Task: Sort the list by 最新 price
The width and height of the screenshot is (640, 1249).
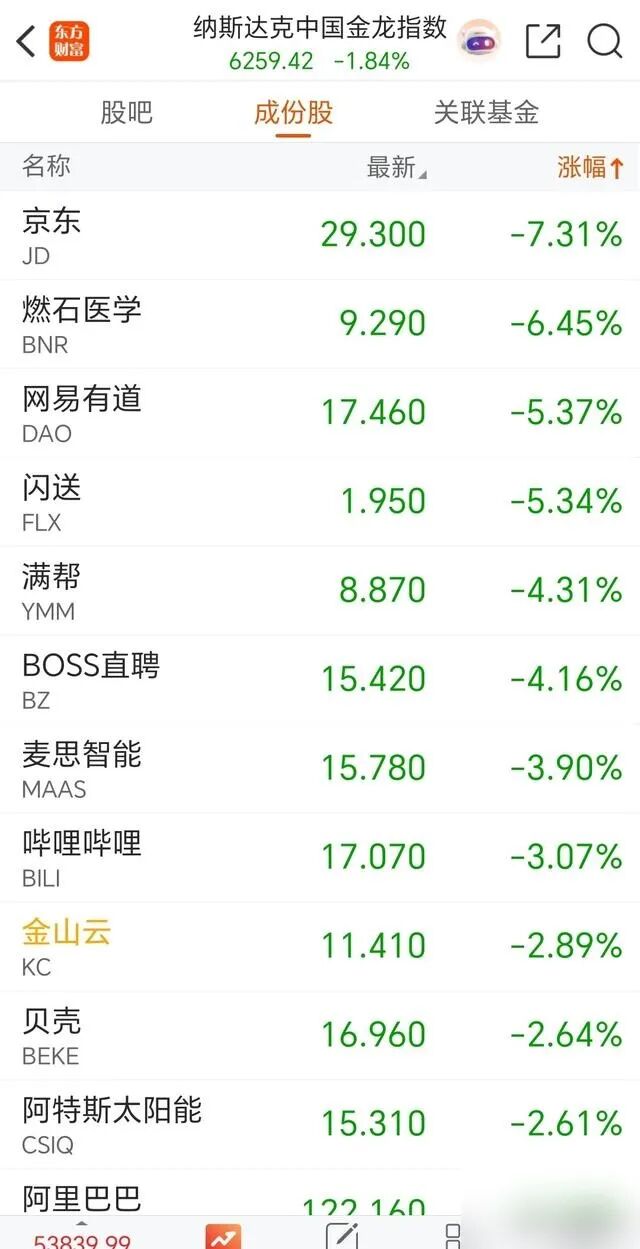Action: click(396, 168)
